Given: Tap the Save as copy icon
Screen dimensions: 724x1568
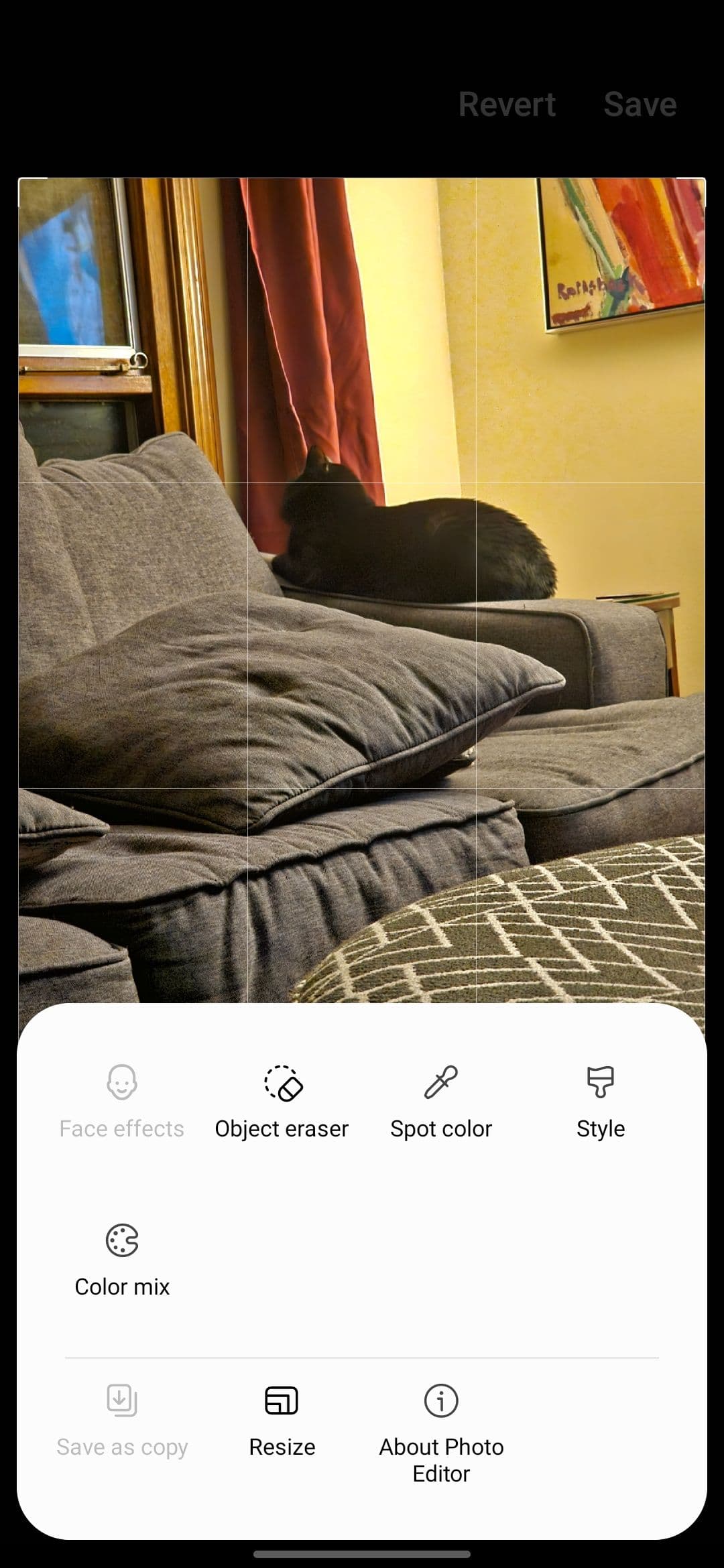Looking at the screenshot, I should pyautogui.click(x=121, y=1399).
